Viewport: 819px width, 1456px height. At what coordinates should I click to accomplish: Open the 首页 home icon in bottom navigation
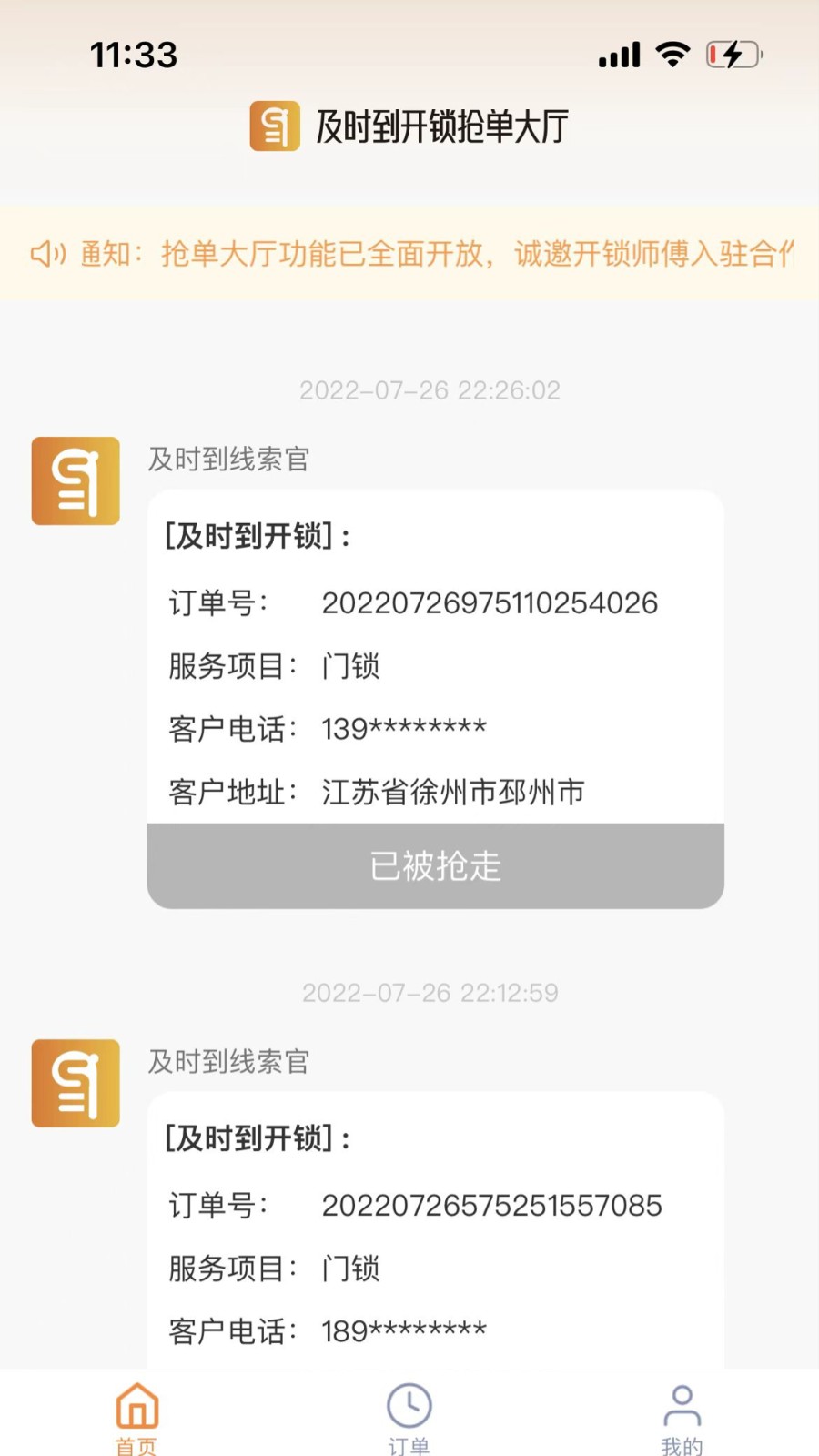click(136, 1406)
